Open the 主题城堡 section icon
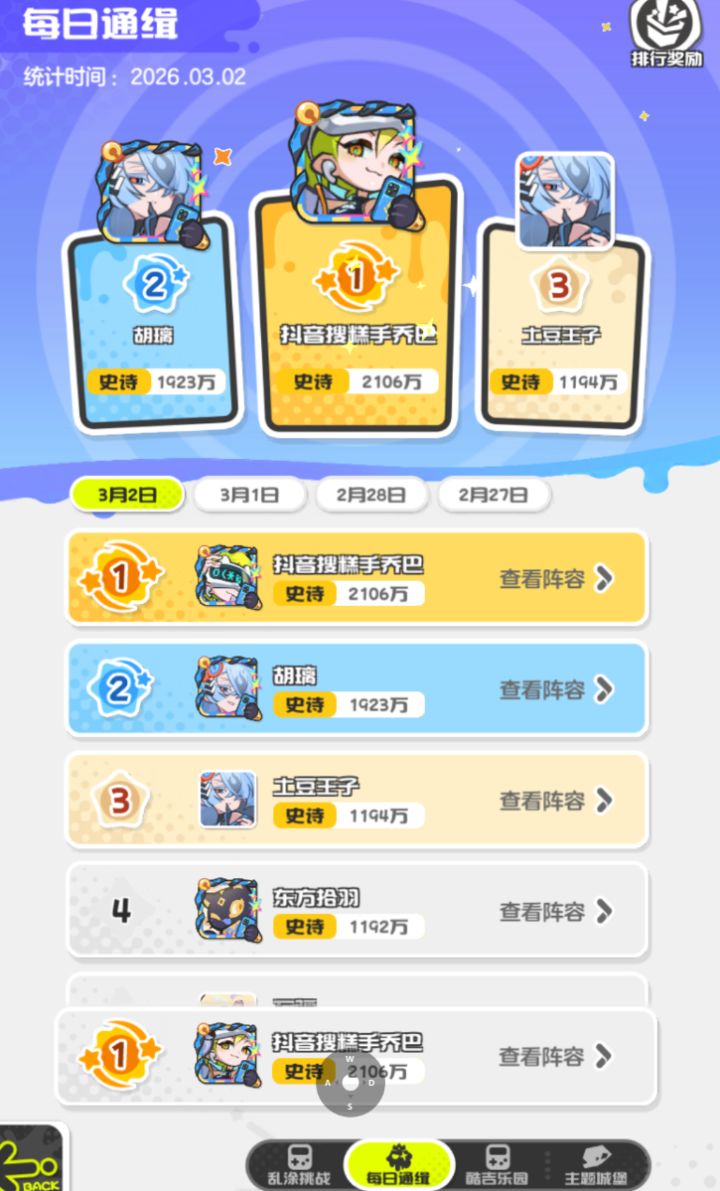Viewport: 720px width, 1191px height. pos(597,1157)
